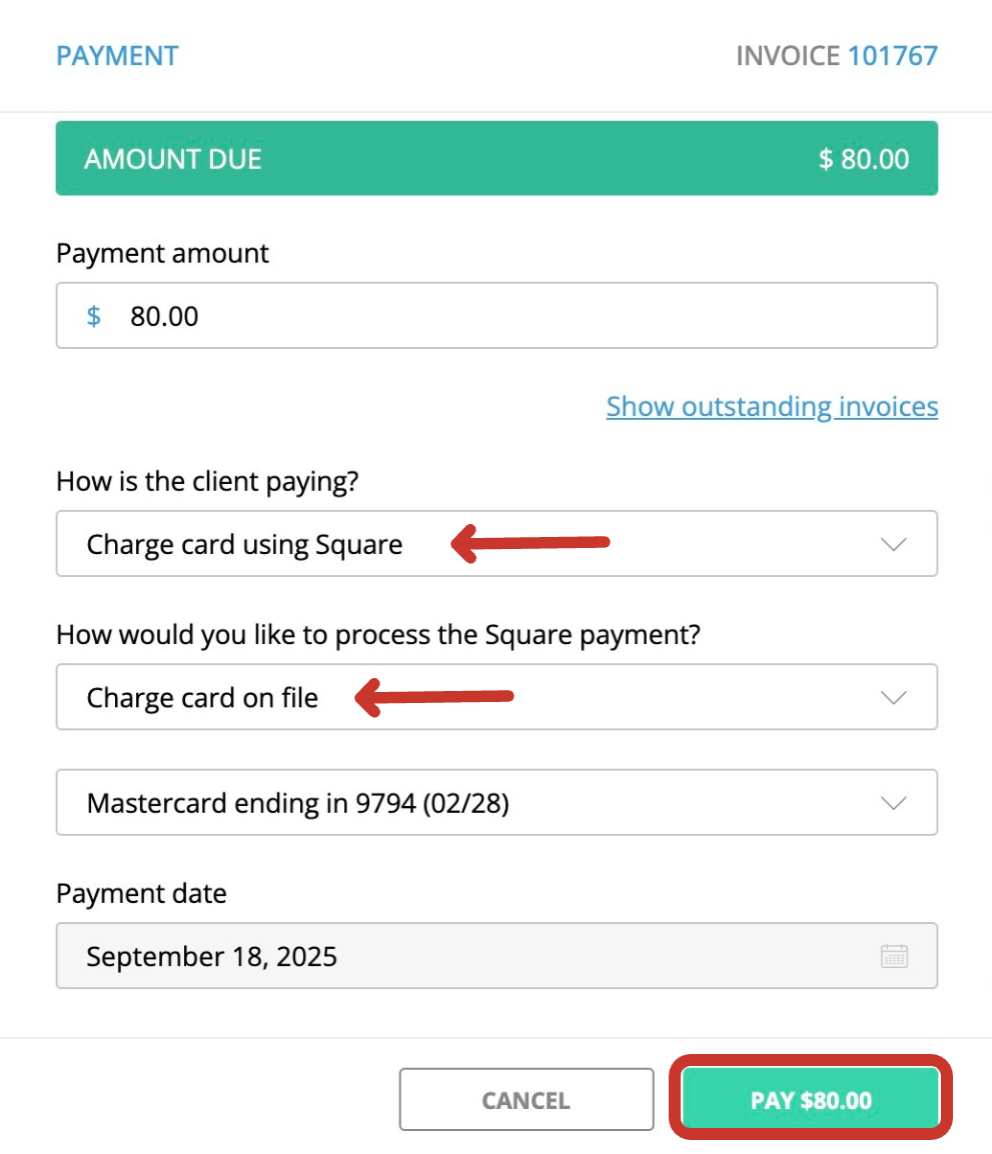
Task: Click the dollar sign in payment amount field
Action: point(93,315)
